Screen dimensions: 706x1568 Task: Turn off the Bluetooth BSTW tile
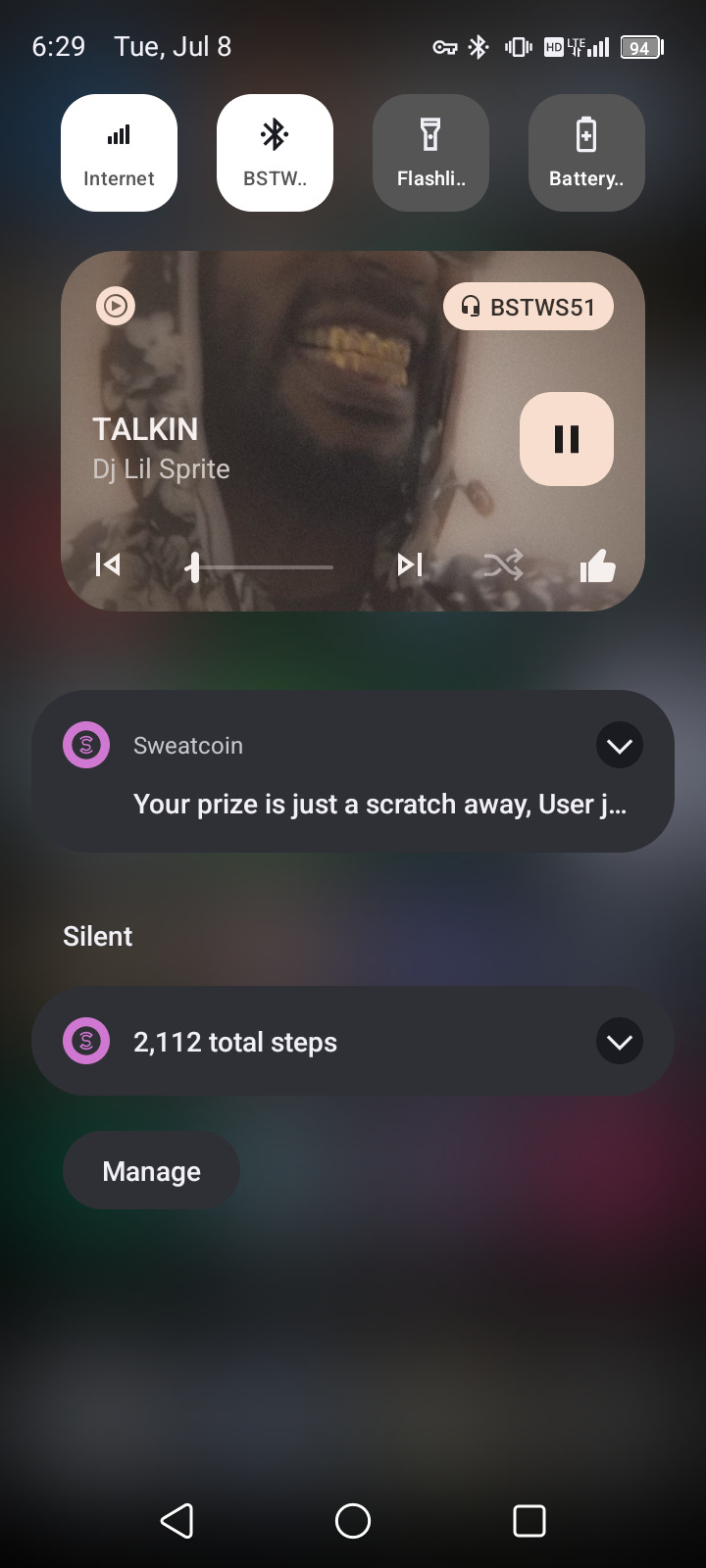coord(275,153)
